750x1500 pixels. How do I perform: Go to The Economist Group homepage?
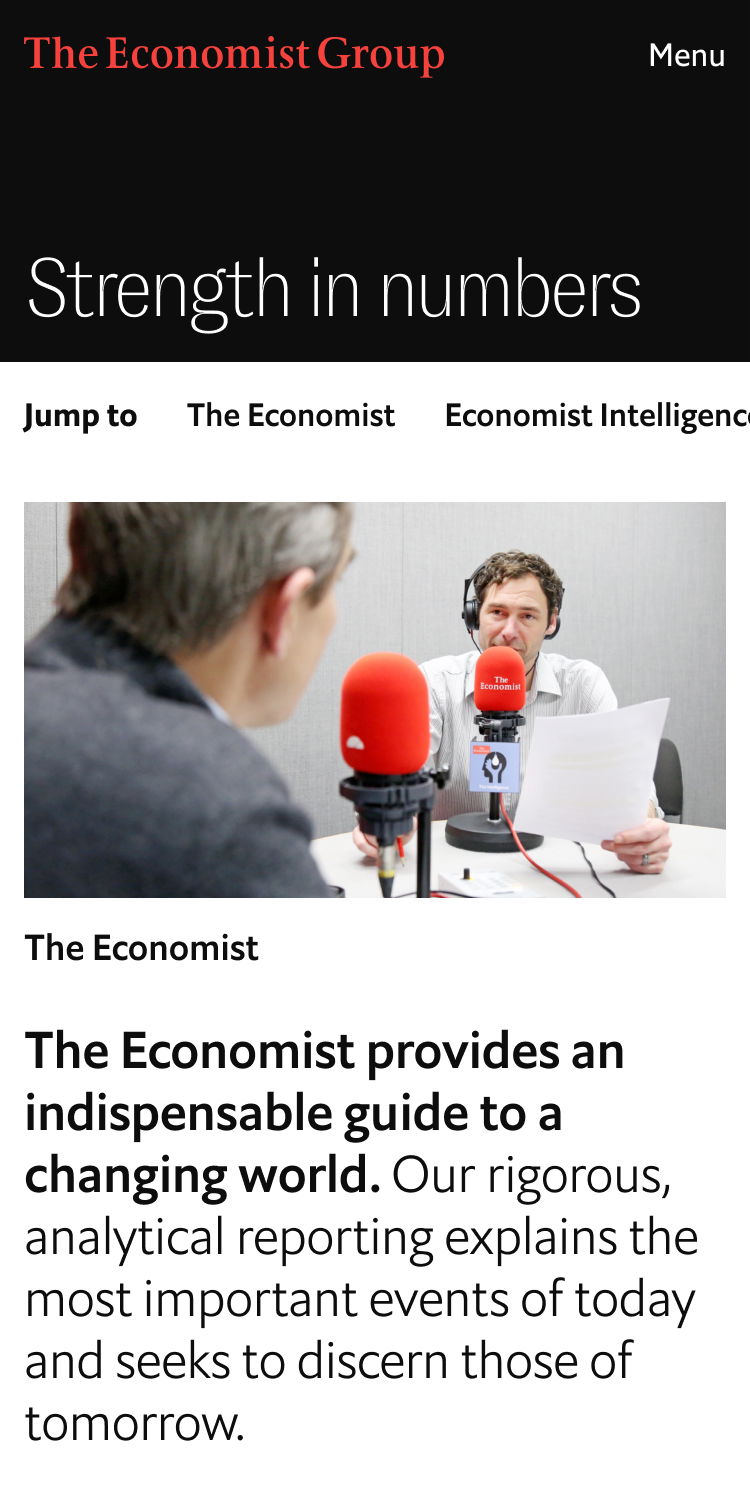[234, 55]
